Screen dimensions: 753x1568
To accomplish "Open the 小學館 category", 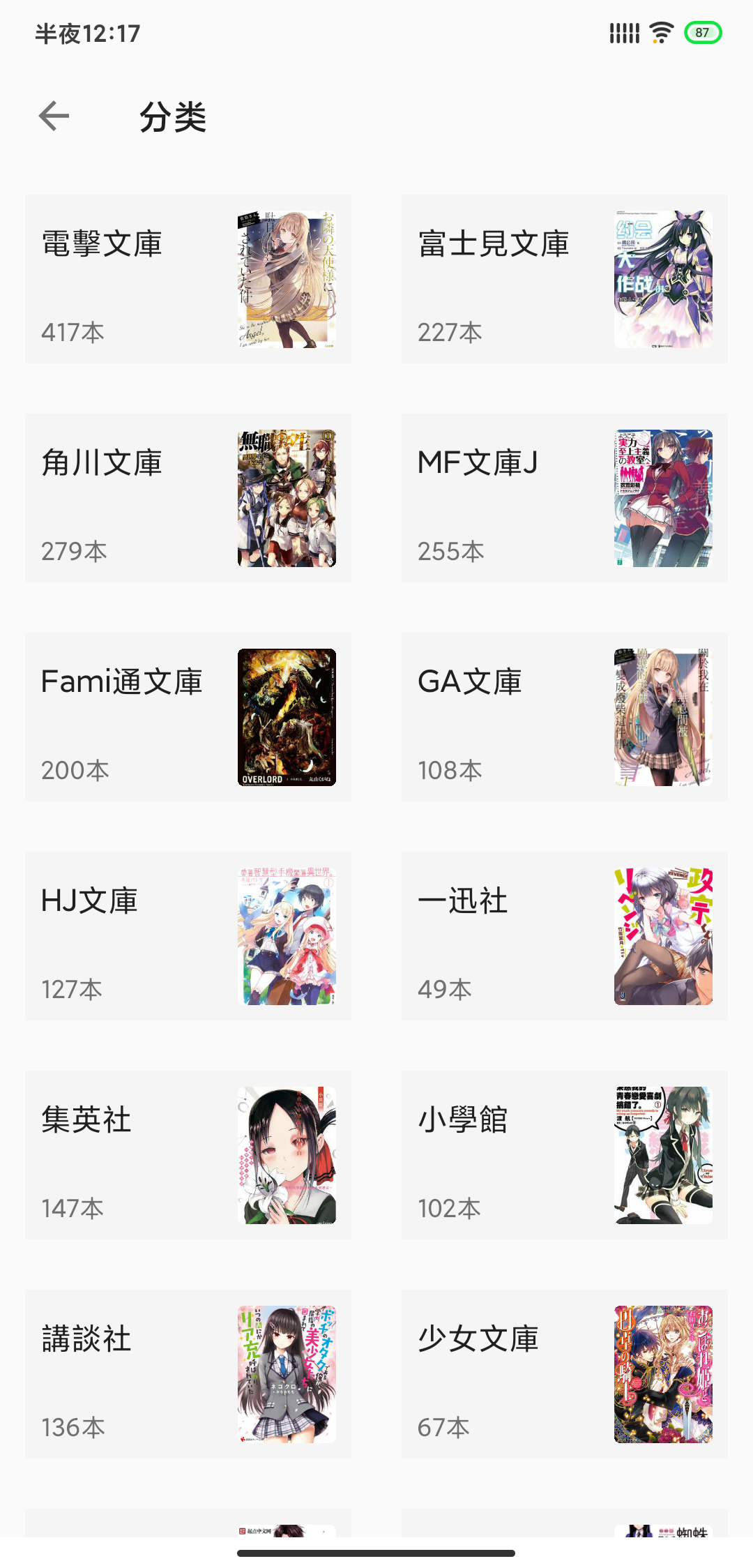I will tap(565, 1155).
